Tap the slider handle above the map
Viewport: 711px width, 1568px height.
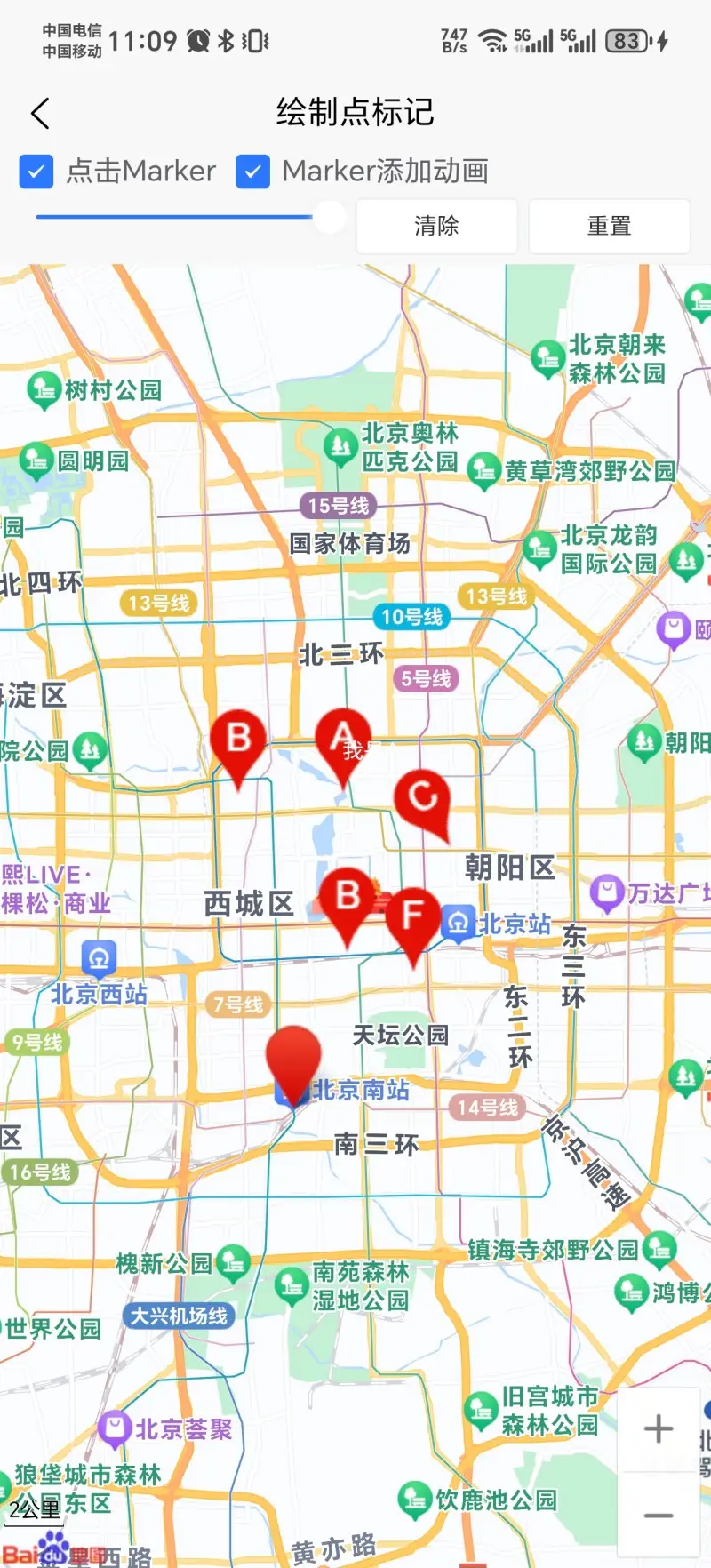[x=330, y=217]
